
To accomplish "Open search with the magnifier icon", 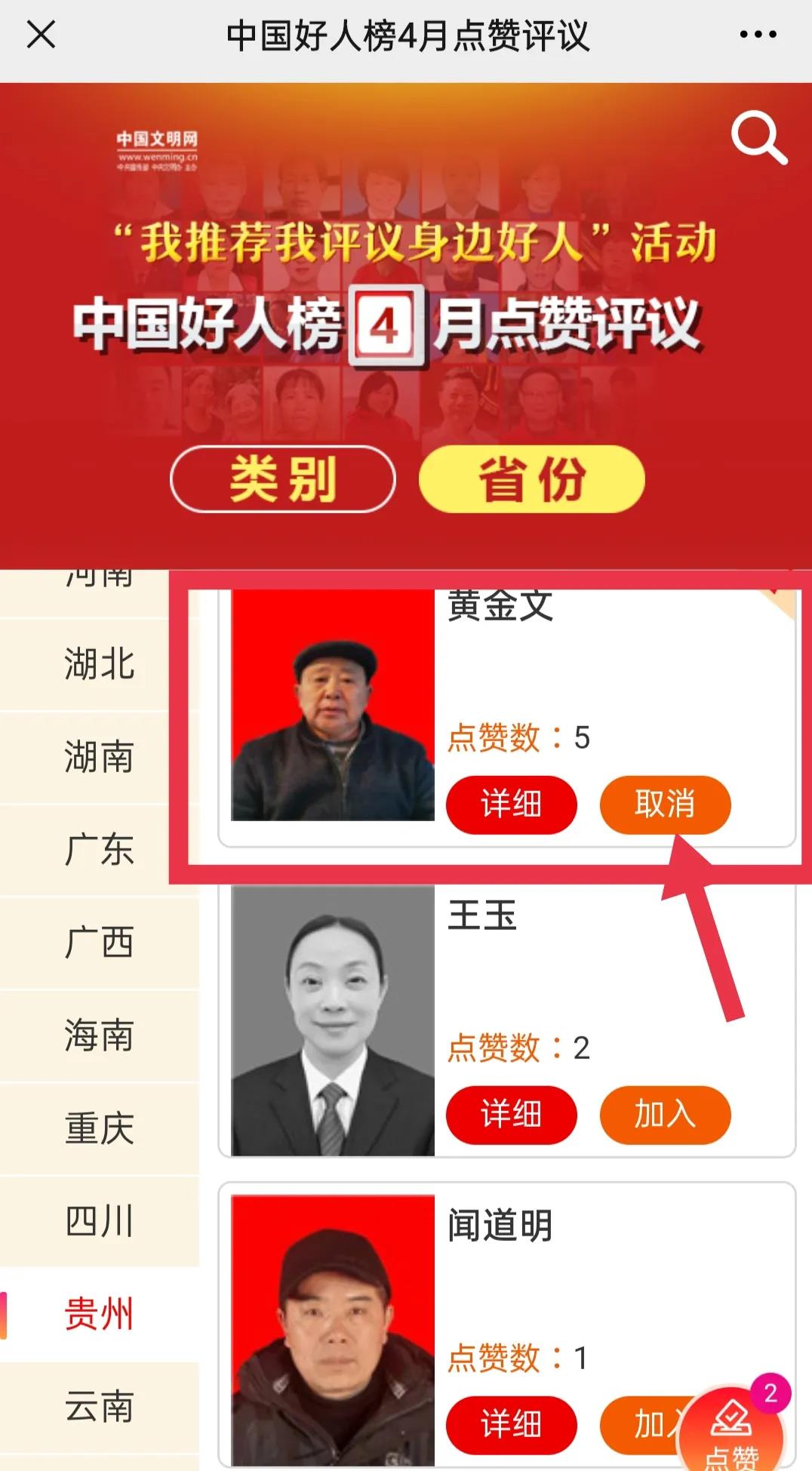I will coord(758,138).
